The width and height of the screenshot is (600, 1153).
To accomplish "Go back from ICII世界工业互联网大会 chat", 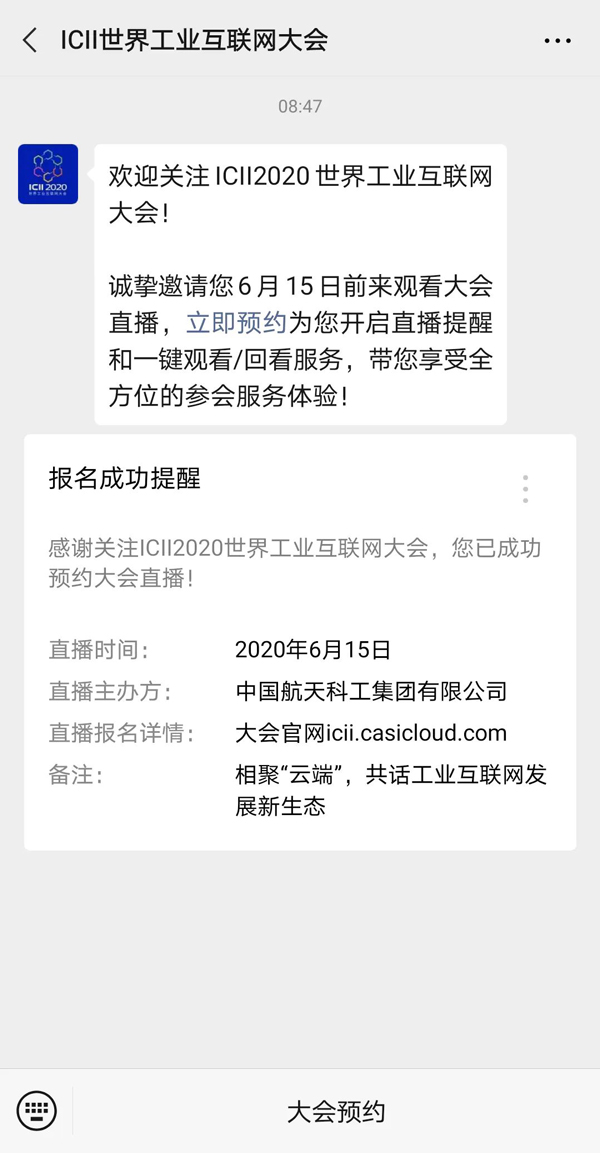I will [29, 40].
